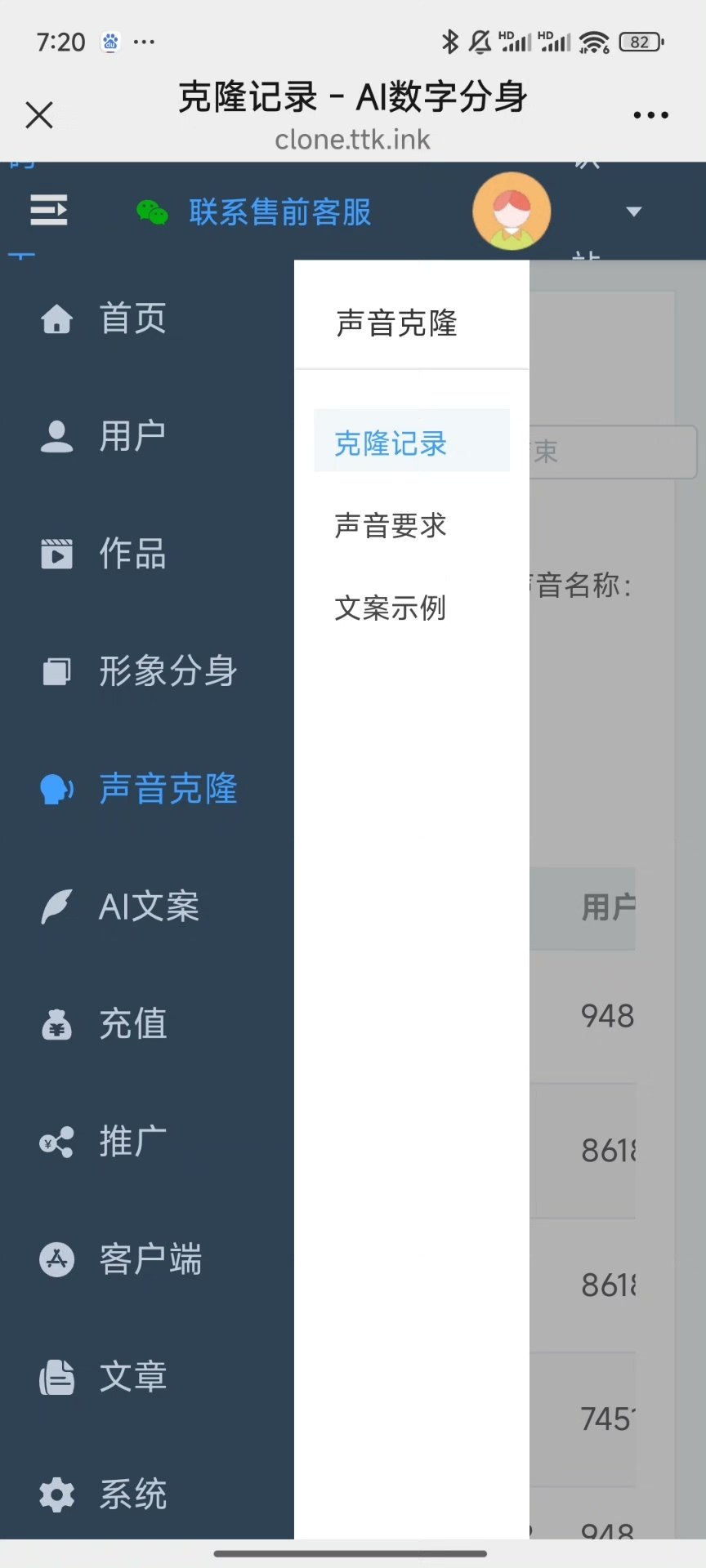Open the 用户 section
The height and width of the screenshot is (1568, 706).
click(x=132, y=436)
